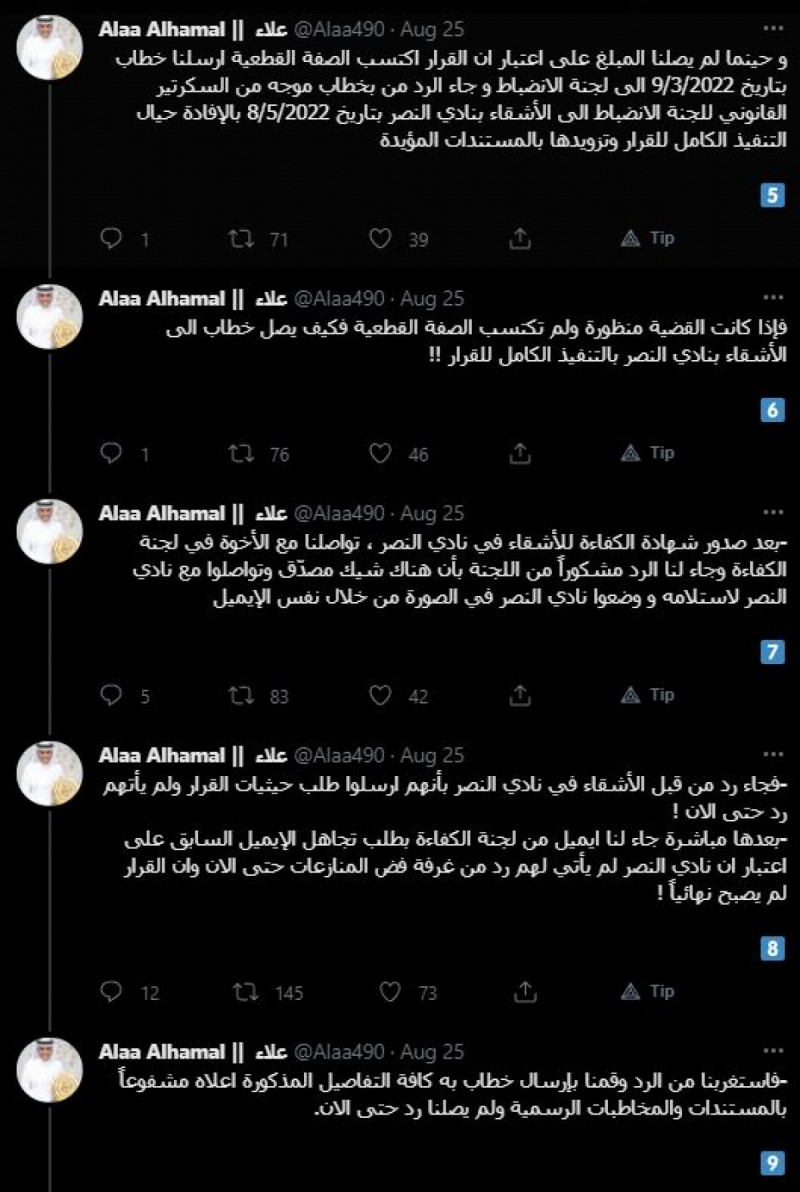Screen dimensions: 800x1192
Task: Reply to tweet number 5
Action: click(x=110, y=238)
